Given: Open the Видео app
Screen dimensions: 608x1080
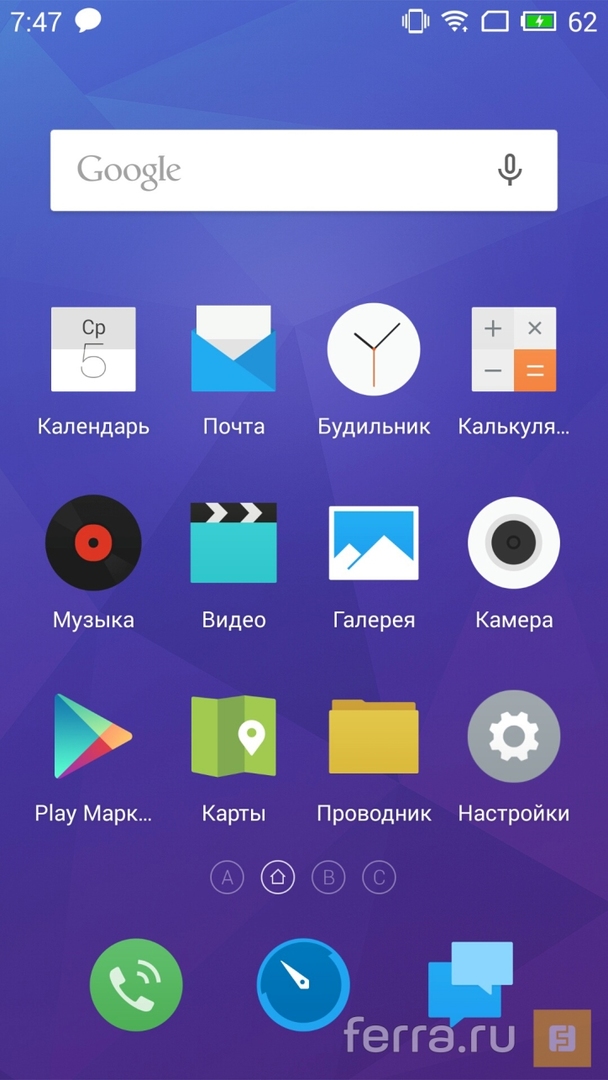Looking at the screenshot, I should click(x=233, y=543).
